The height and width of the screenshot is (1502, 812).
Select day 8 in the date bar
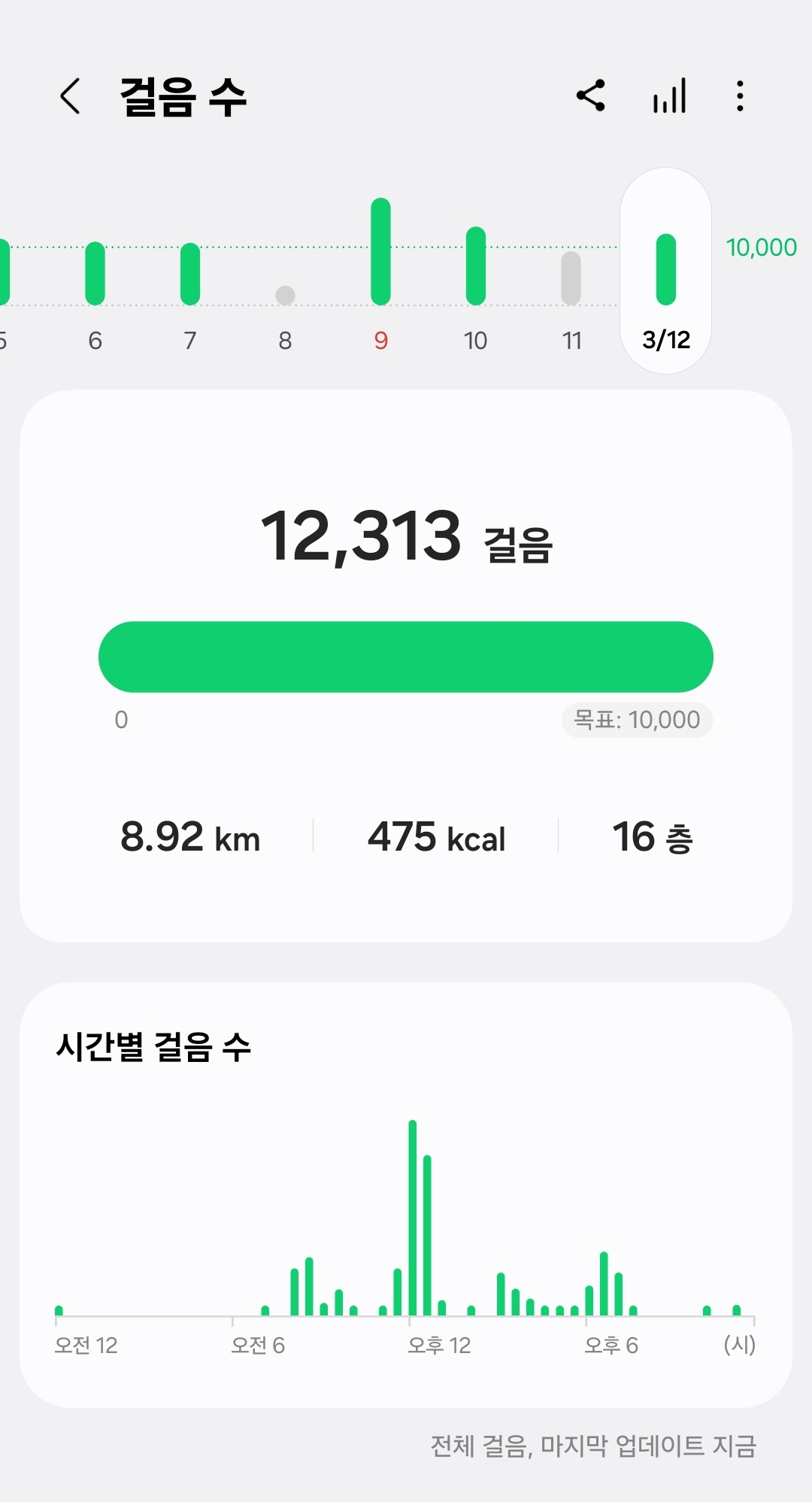(x=285, y=295)
